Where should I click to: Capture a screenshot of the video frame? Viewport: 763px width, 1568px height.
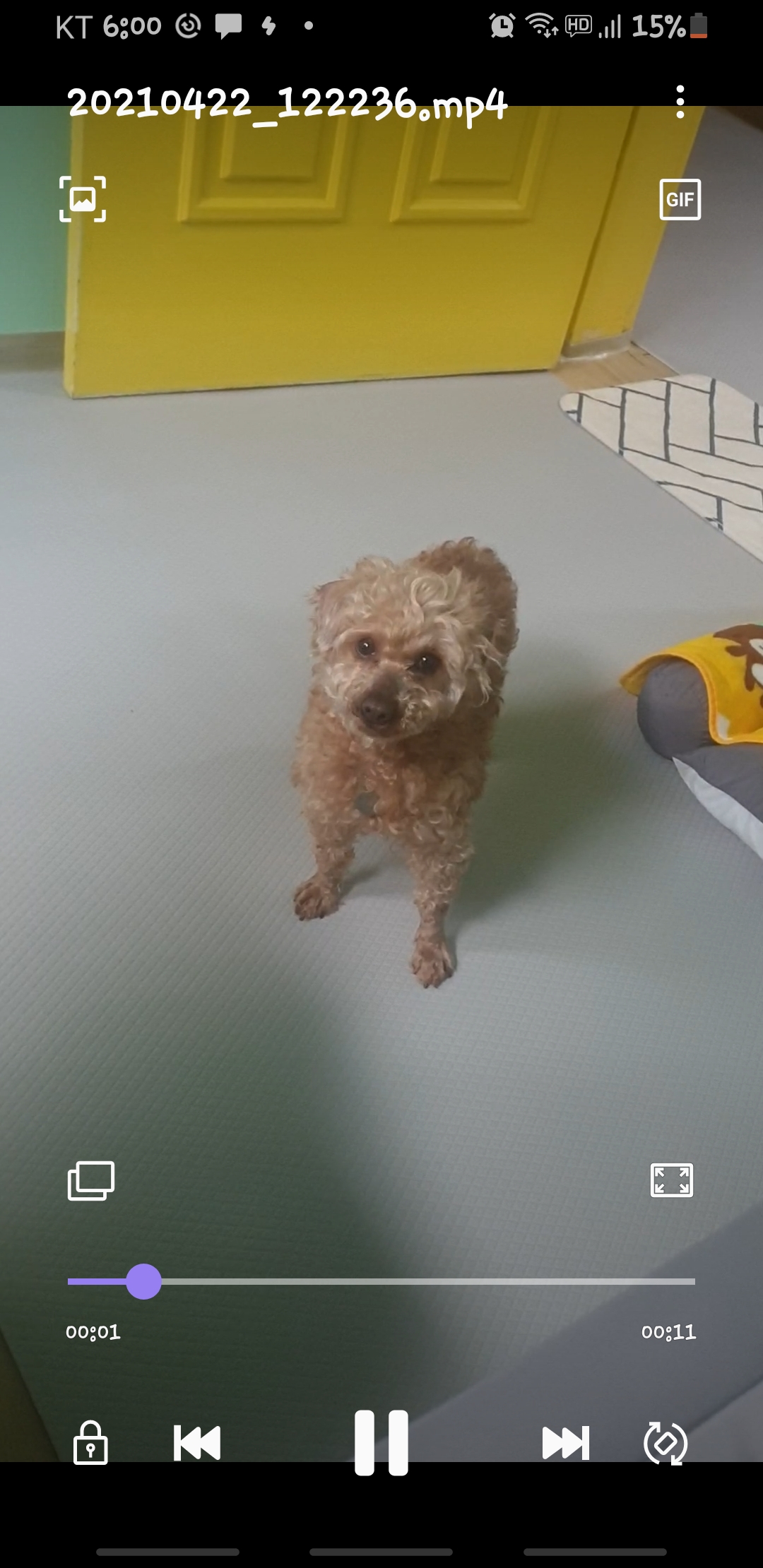click(83, 199)
